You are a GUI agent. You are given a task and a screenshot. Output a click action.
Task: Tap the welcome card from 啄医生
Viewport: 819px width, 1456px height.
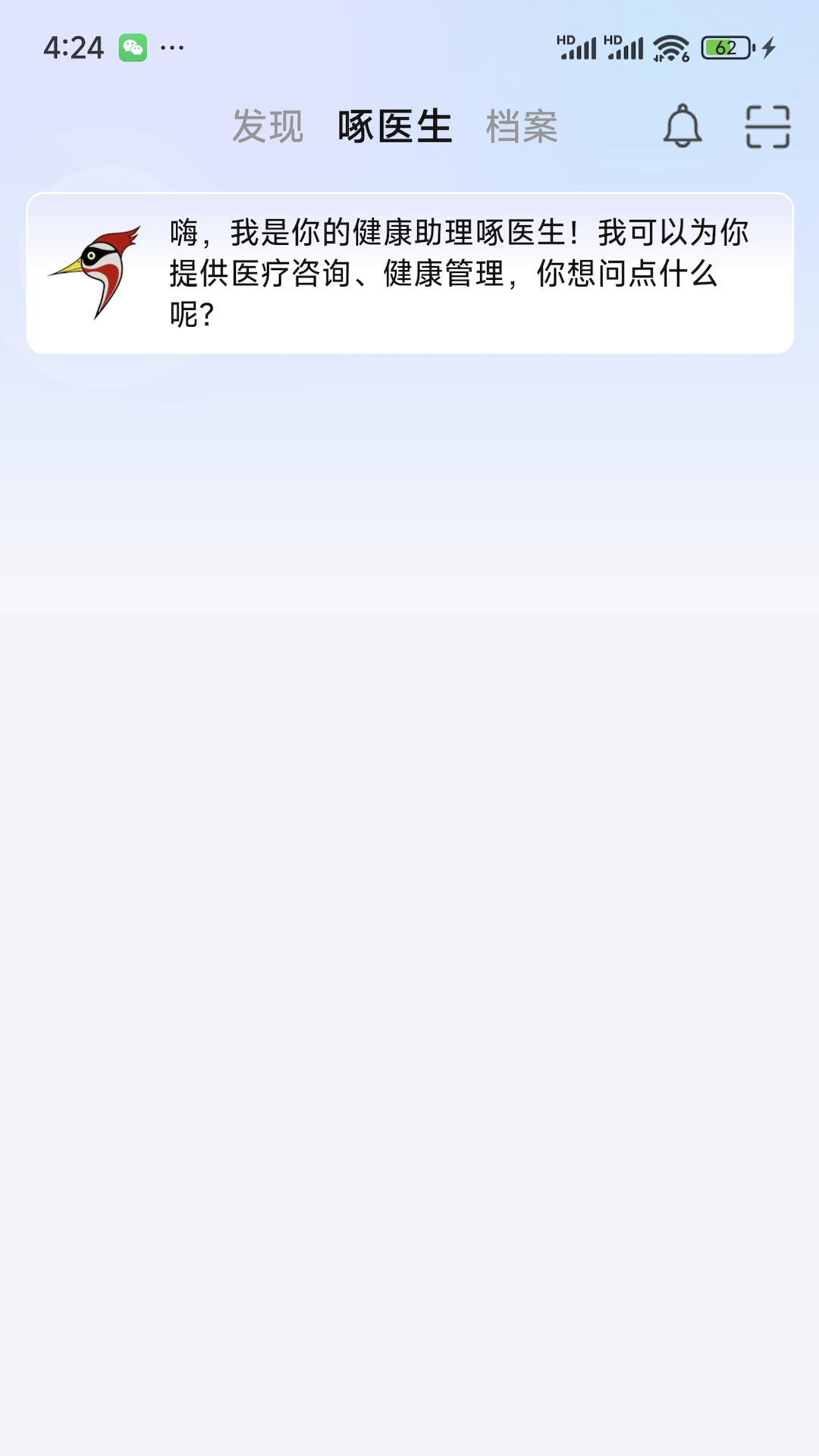(x=409, y=273)
